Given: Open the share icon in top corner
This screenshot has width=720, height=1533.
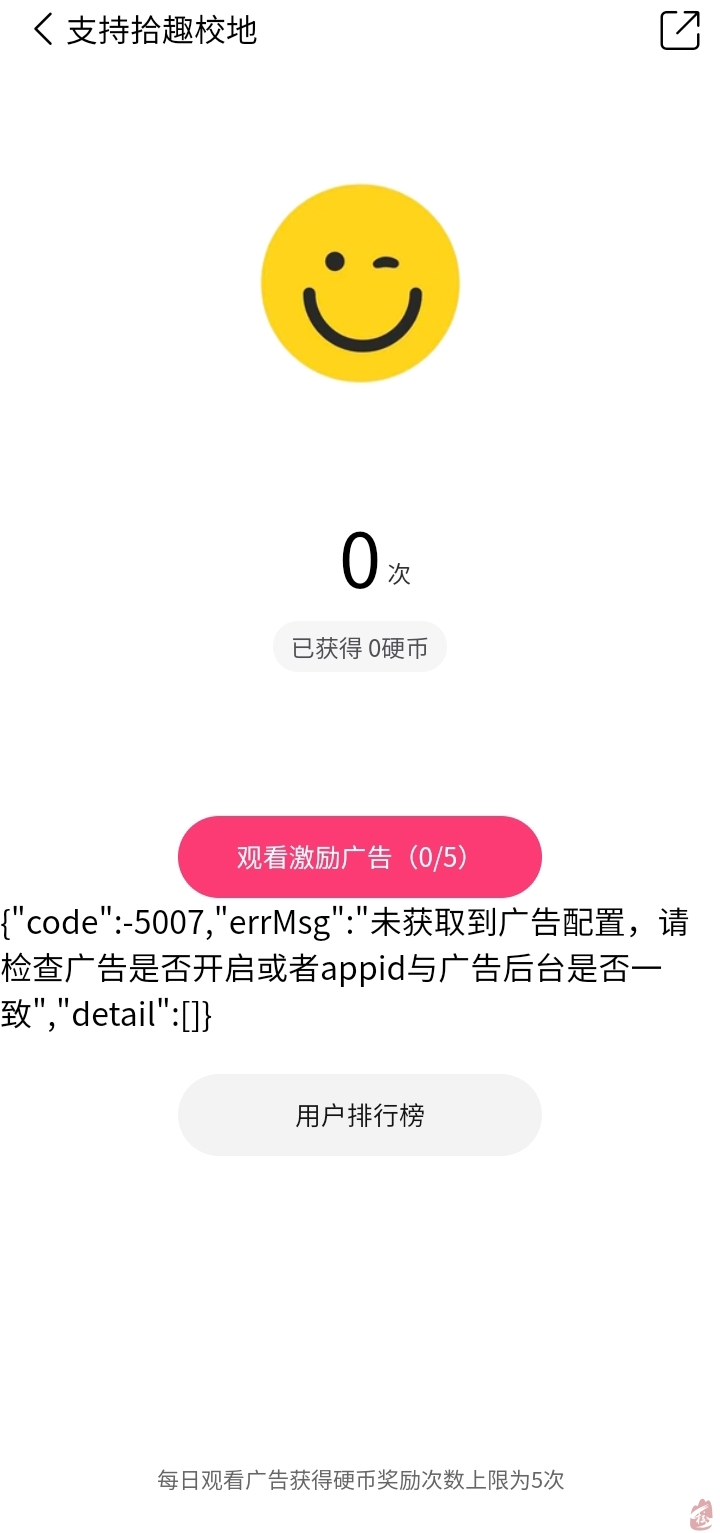Looking at the screenshot, I should [x=679, y=30].
